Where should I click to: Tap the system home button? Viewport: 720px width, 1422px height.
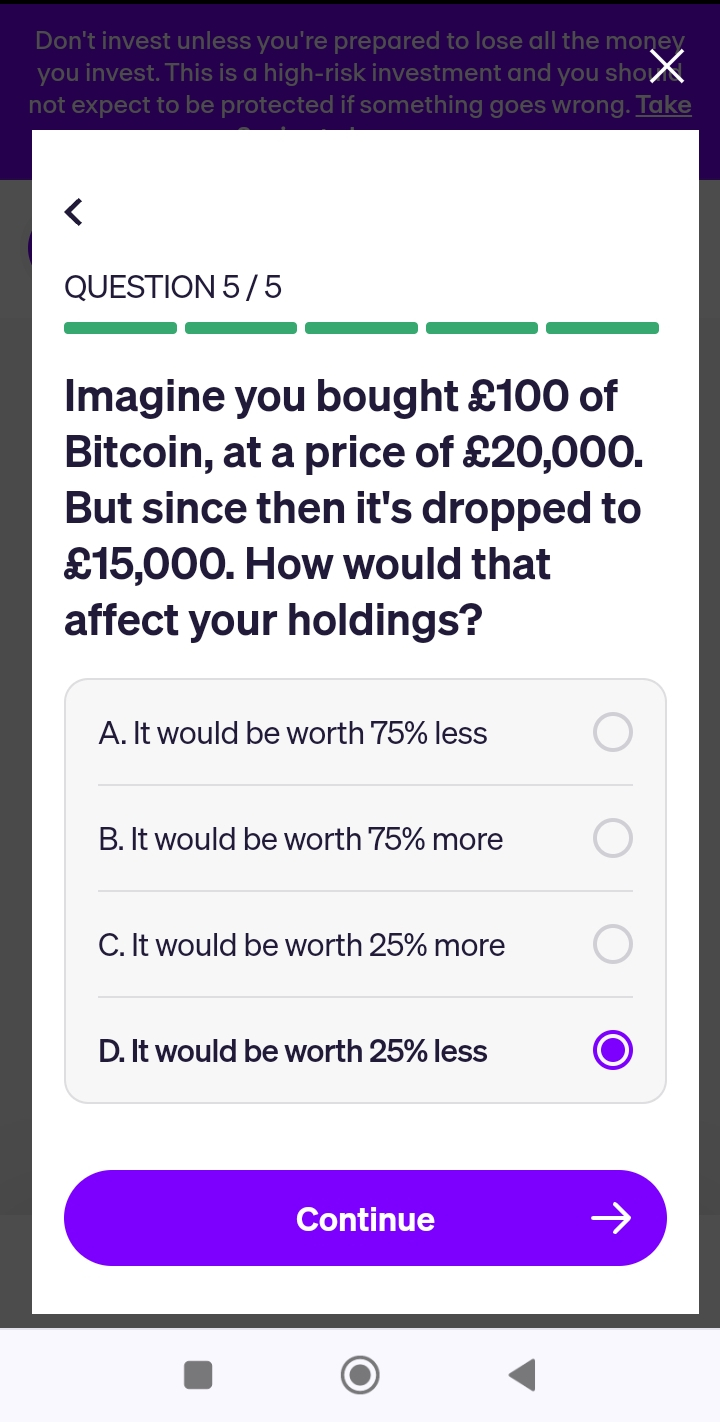360,1375
